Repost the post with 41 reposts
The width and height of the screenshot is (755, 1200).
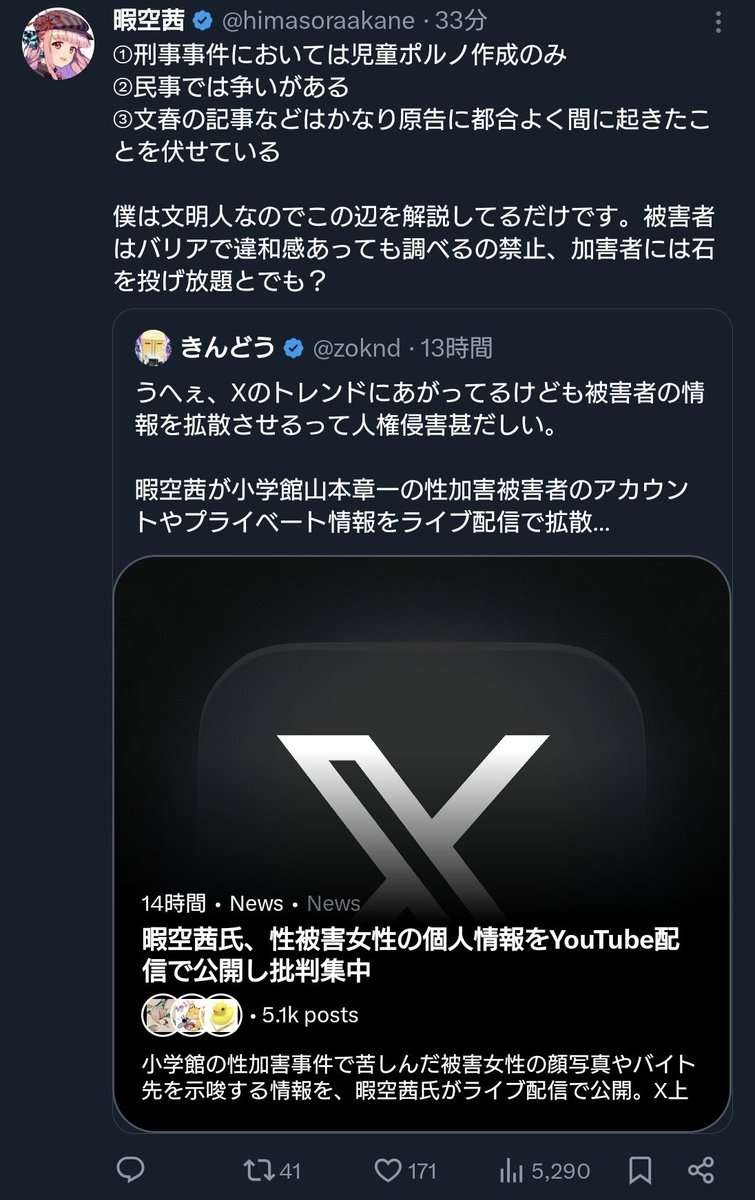point(271,1169)
